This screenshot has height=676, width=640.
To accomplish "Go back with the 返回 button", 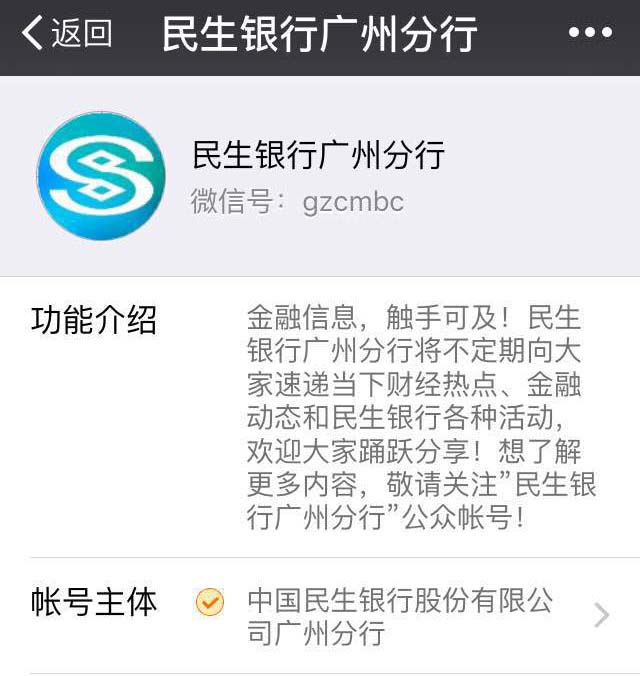I will 66,34.
